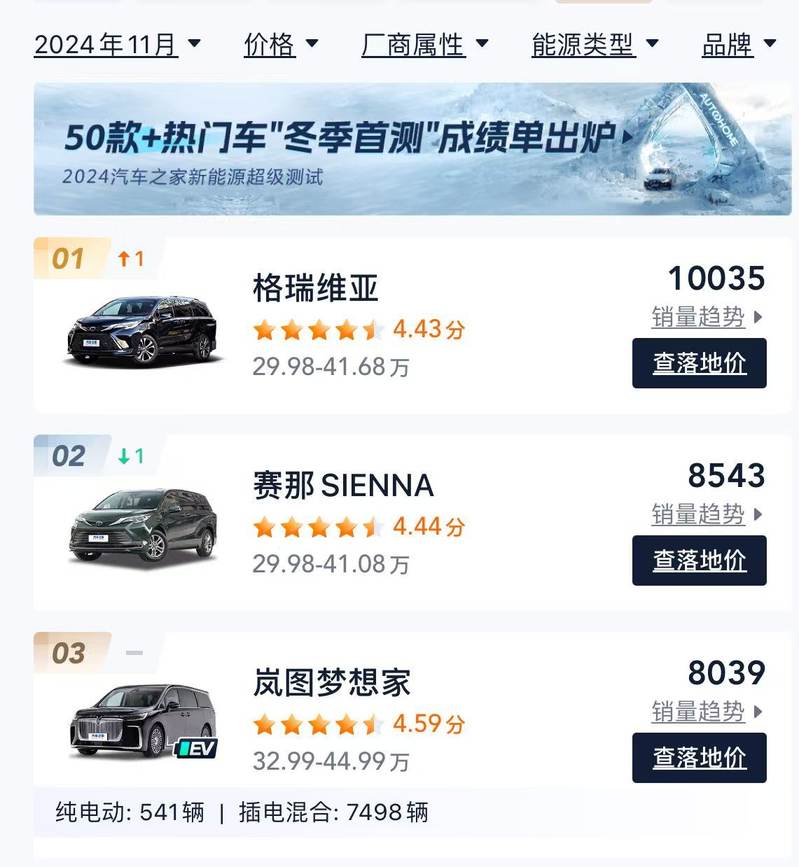View 销量趋势 for 岚图梦想家
This screenshot has height=867, width=799.
pyautogui.click(x=706, y=712)
